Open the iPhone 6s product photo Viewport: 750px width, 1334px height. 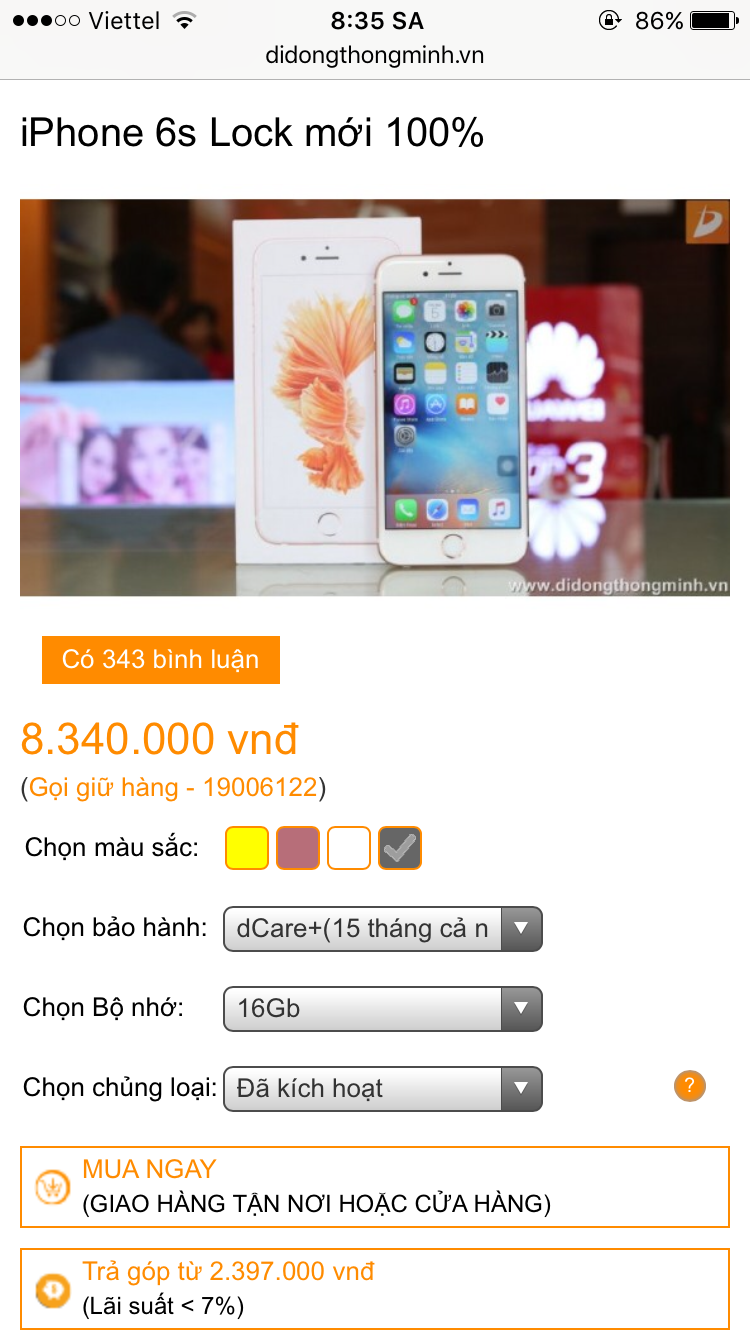pyautogui.click(x=375, y=397)
